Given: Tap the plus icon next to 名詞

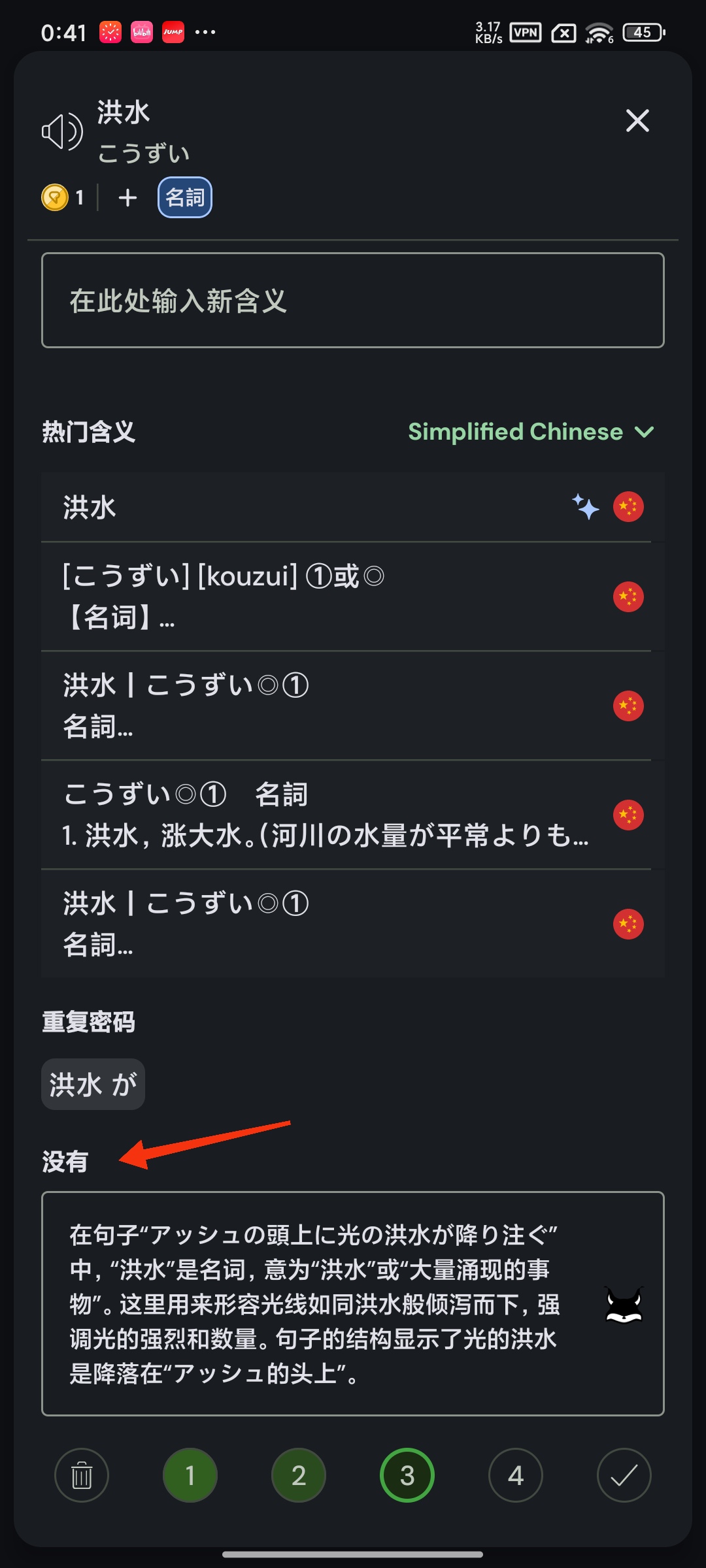Looking at the screenshot, I should click(127, 197).
